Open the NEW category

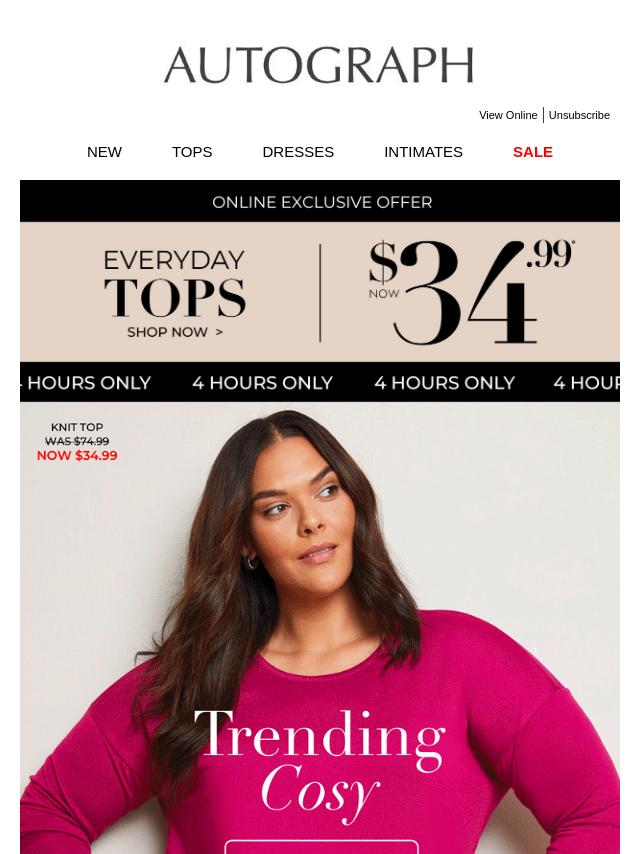pyautogui.click(x=104, y=152)
